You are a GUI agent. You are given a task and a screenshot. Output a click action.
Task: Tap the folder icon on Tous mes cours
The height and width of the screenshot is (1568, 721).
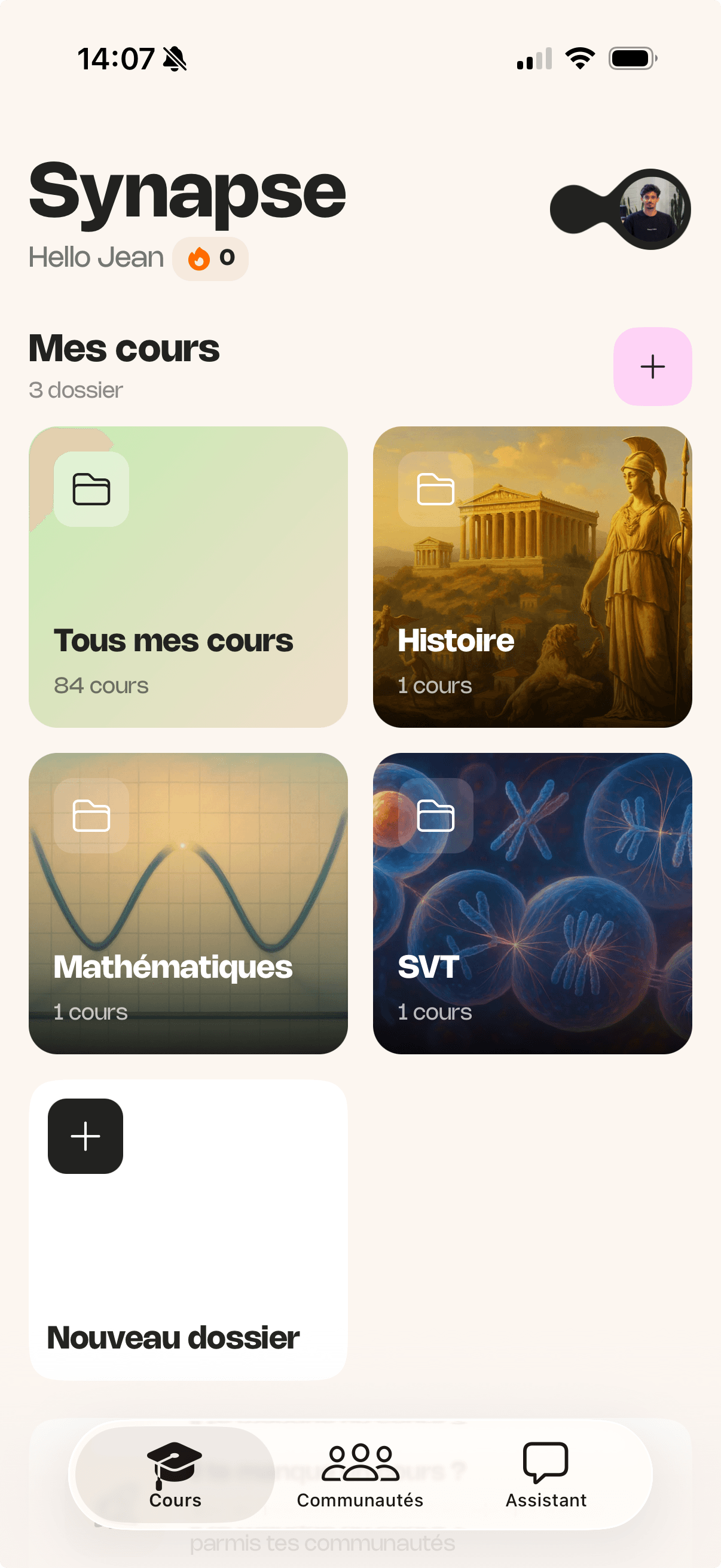click(x=91, y=489)
